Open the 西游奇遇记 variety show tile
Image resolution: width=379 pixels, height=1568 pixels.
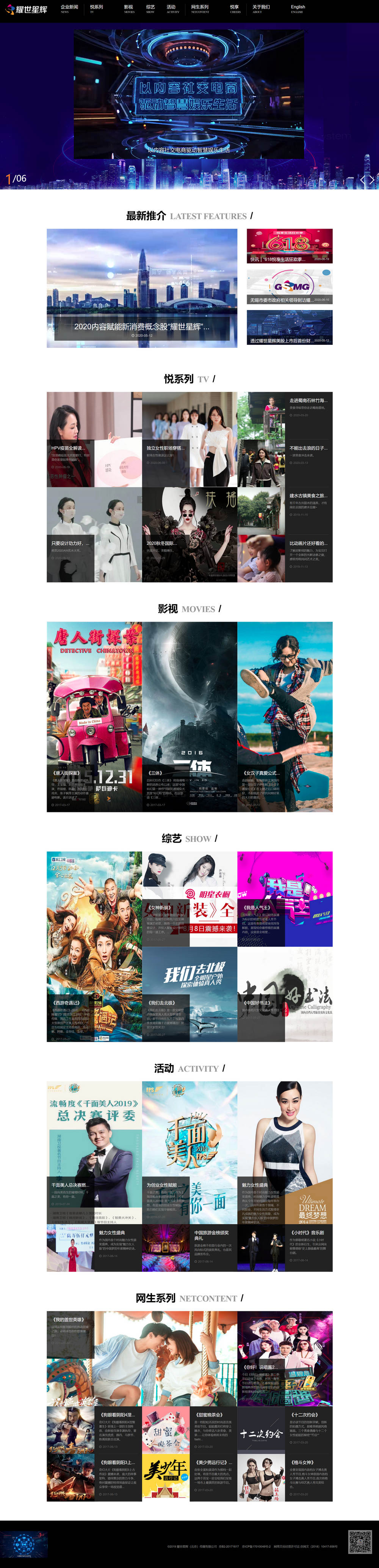94,946
